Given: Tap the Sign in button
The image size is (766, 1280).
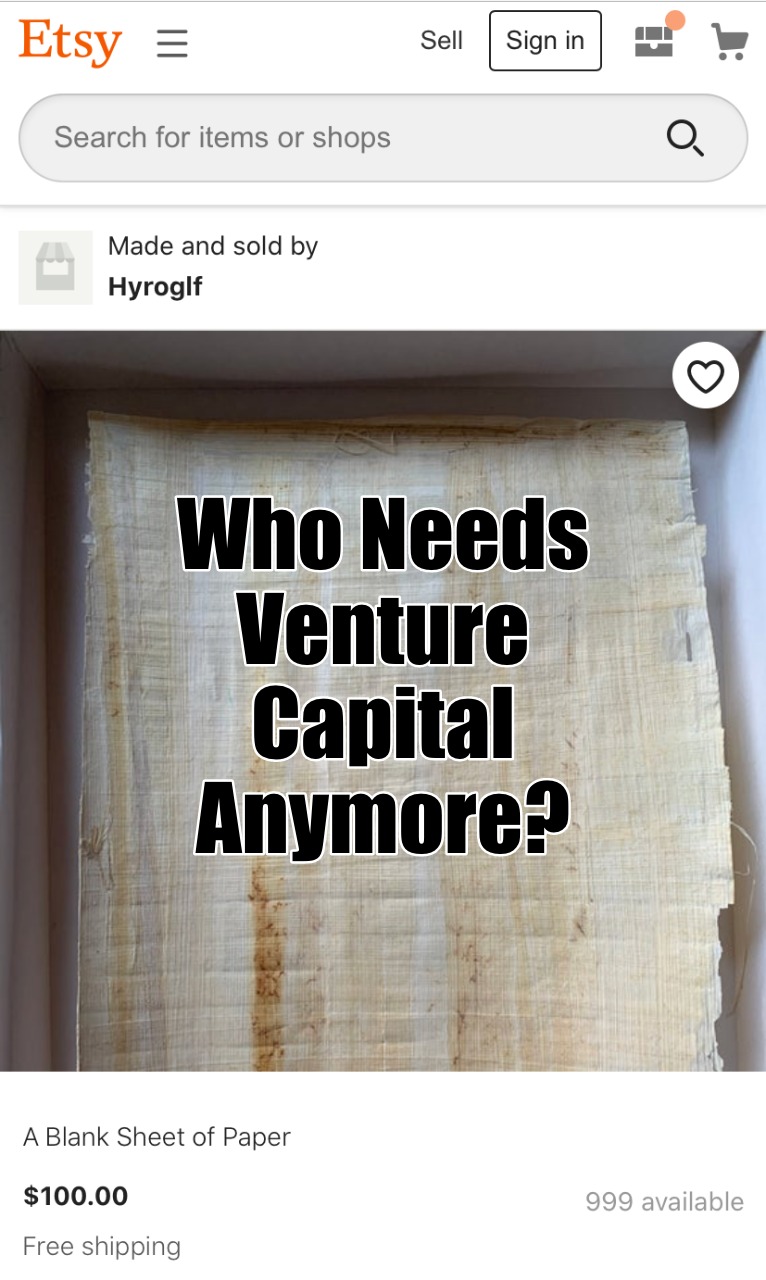Looking at the screenshot, I should click(545, 41).
